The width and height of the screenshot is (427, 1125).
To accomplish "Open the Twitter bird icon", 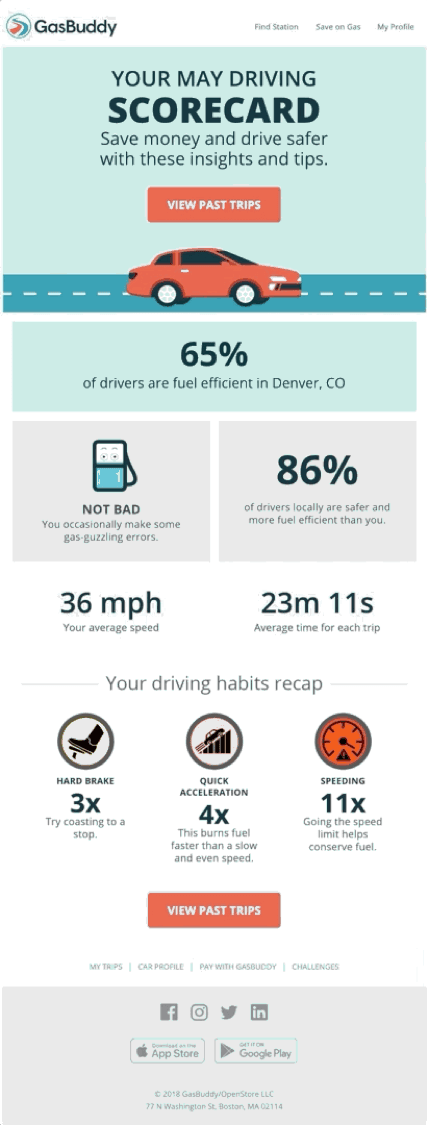I will click(x=229, y=1012).
